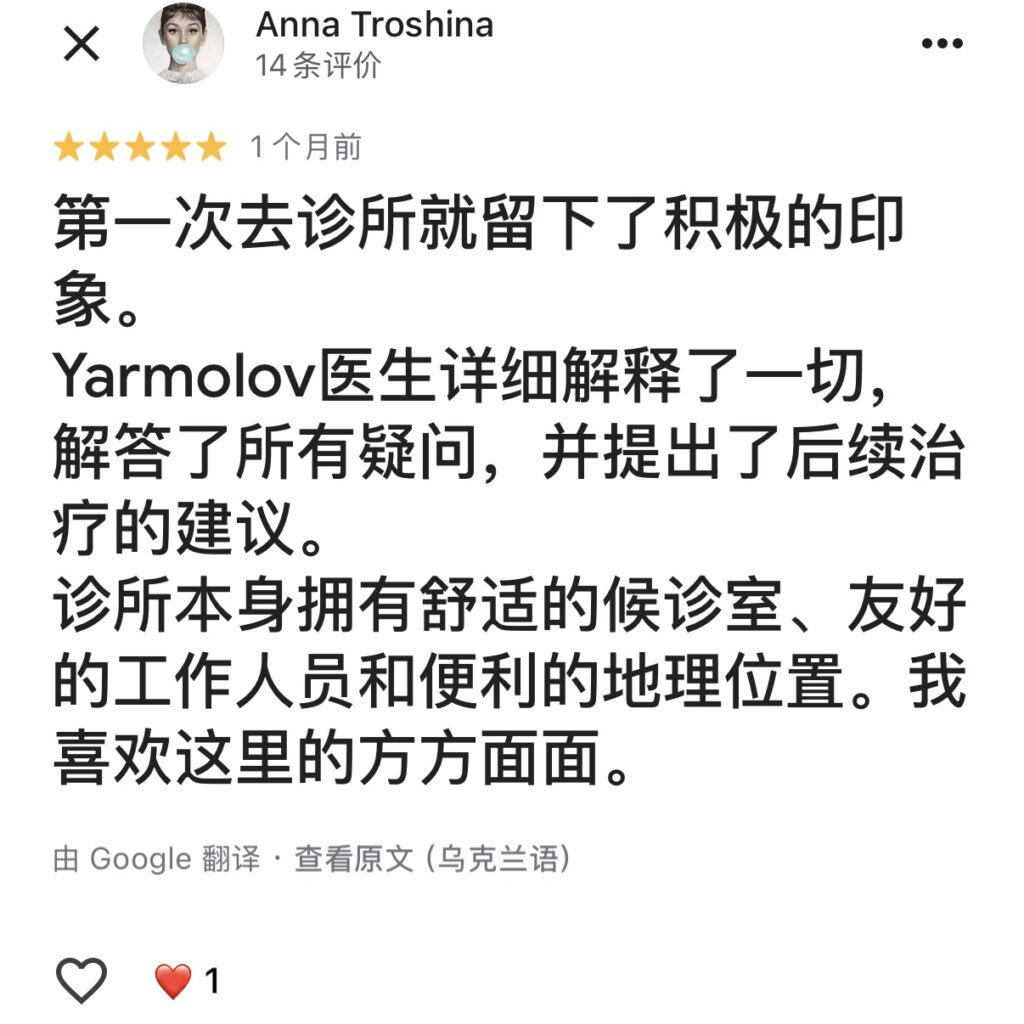Open Anna Troshina's reviewer name
Viewport: 1024px width, 1024px height.
click(x=374, y=24)
